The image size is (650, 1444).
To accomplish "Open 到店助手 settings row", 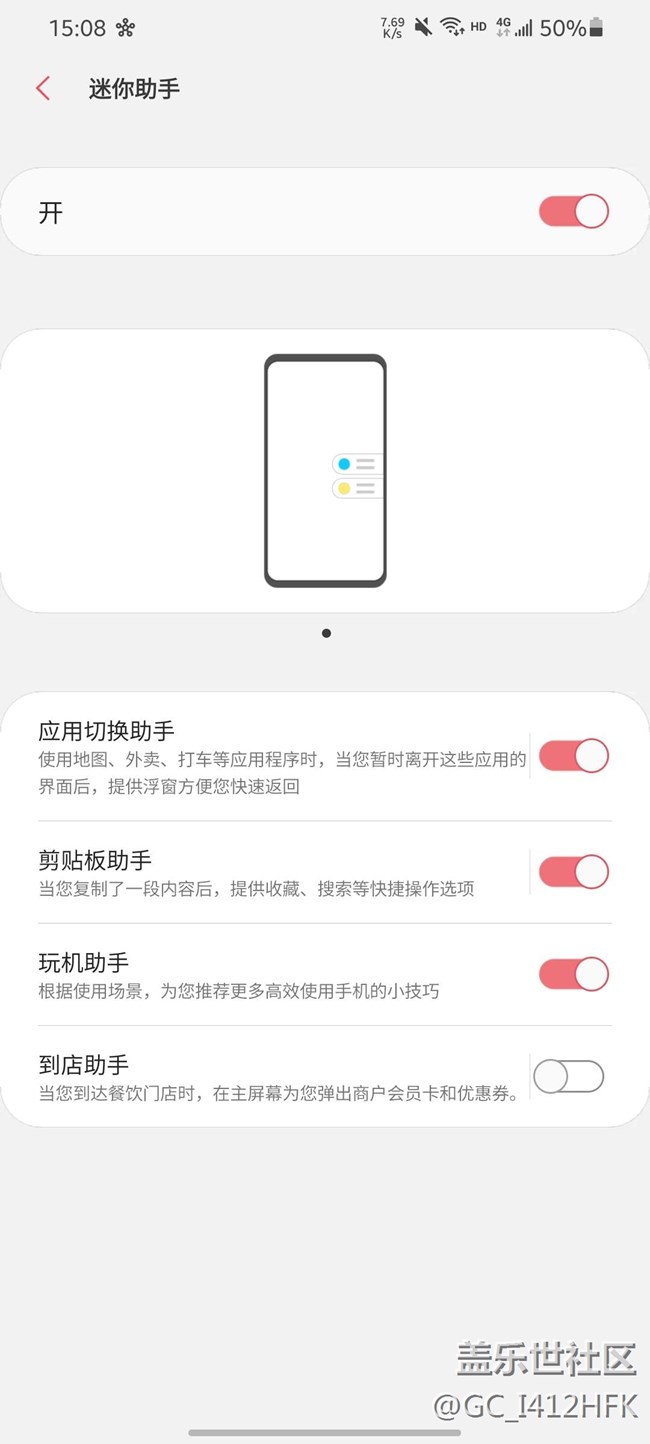I will click(270, 1077).
